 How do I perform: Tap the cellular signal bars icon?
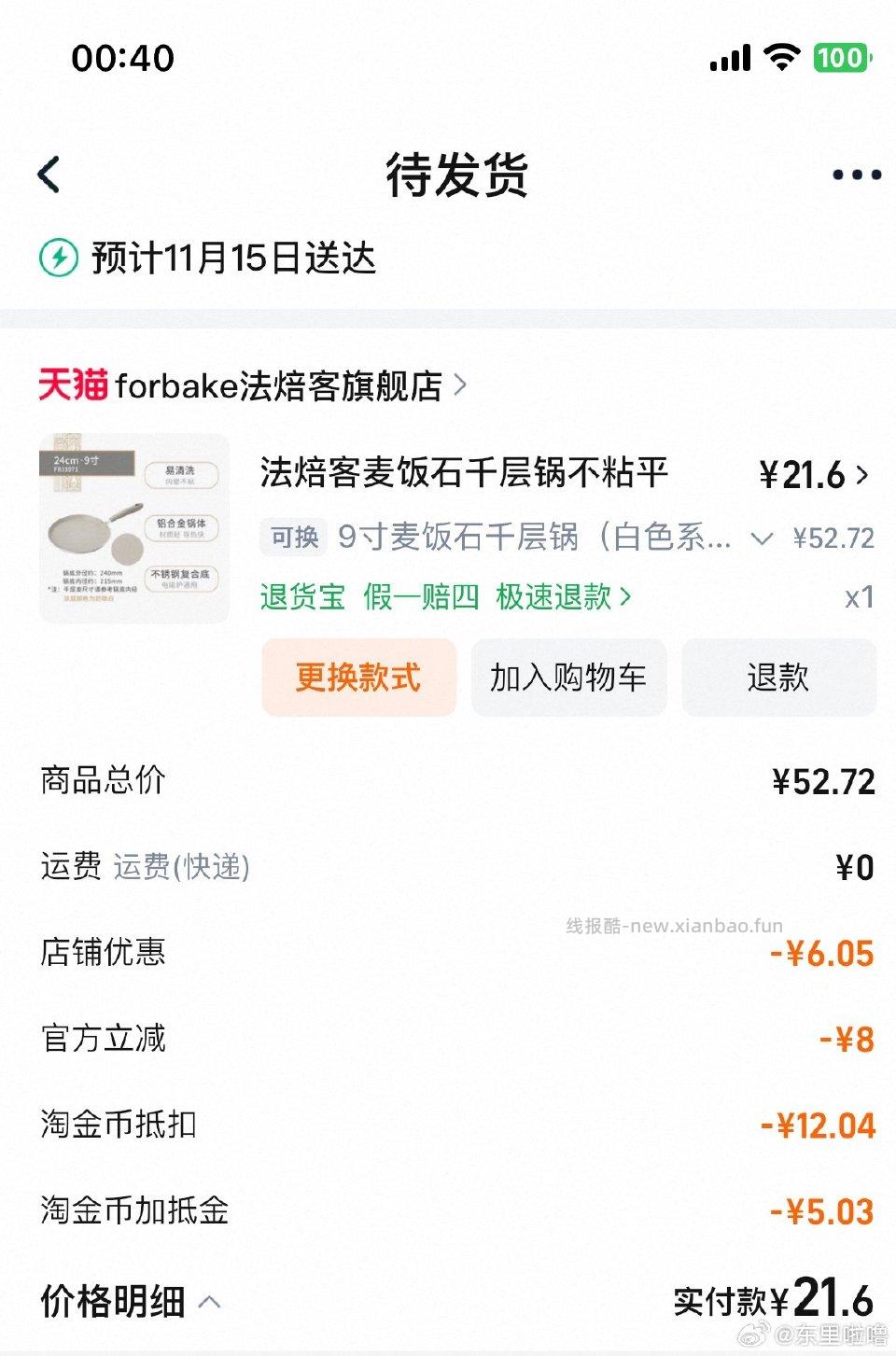[729, 58]
